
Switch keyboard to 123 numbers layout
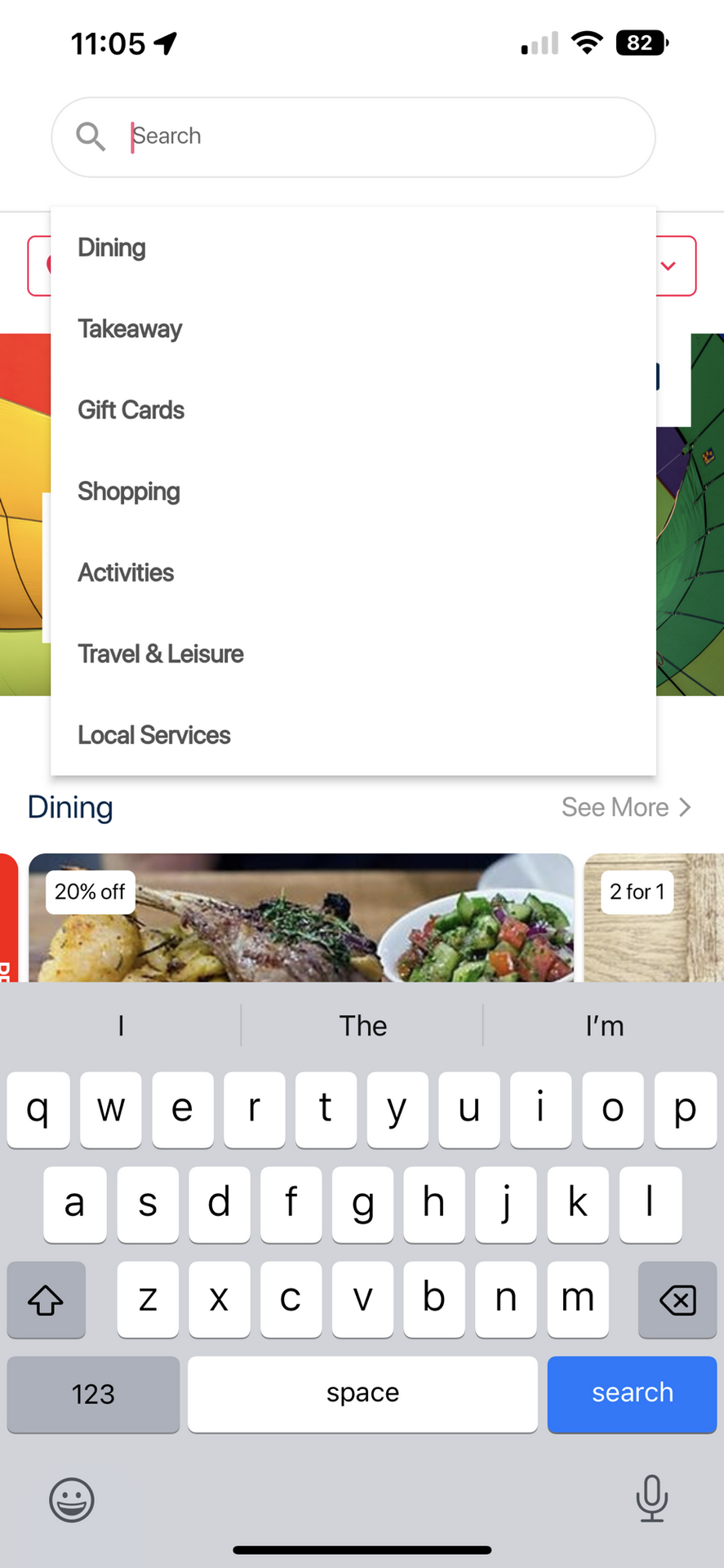93,1394
